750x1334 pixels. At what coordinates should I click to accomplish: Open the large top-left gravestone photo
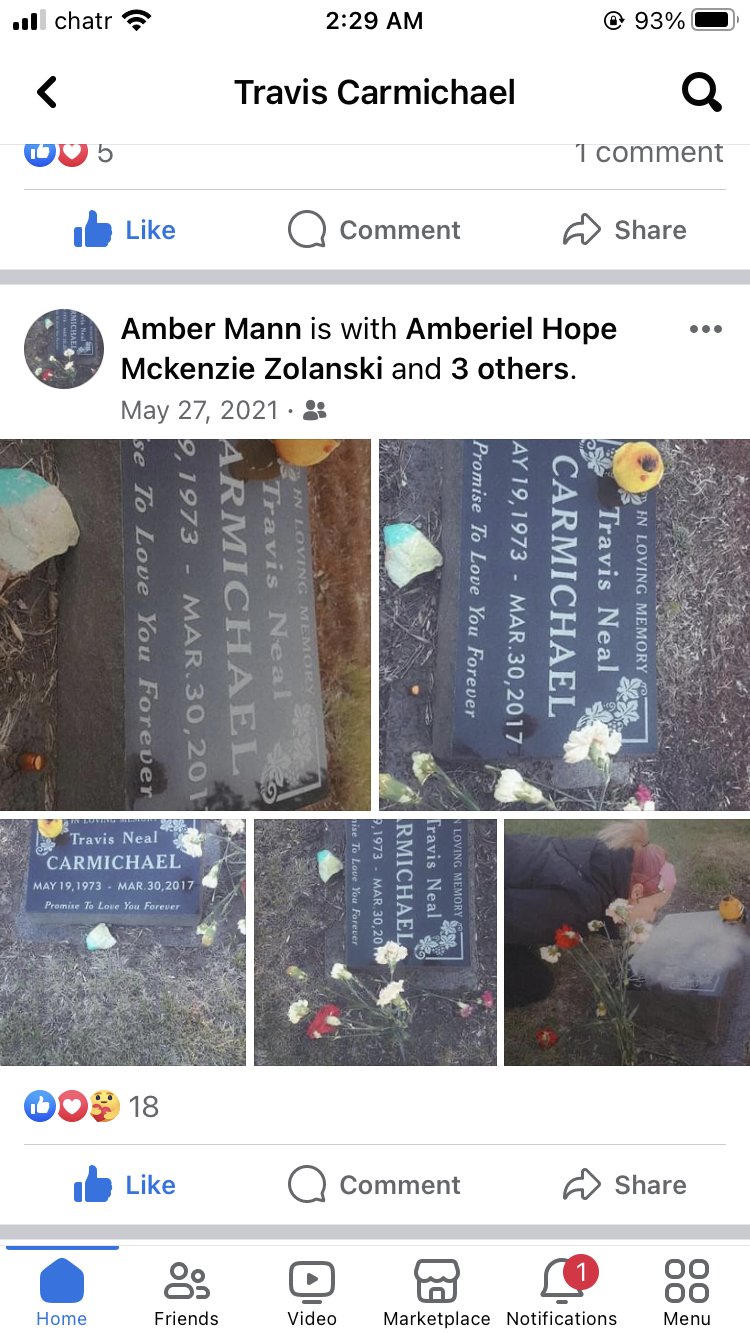[x=185, y=625]
